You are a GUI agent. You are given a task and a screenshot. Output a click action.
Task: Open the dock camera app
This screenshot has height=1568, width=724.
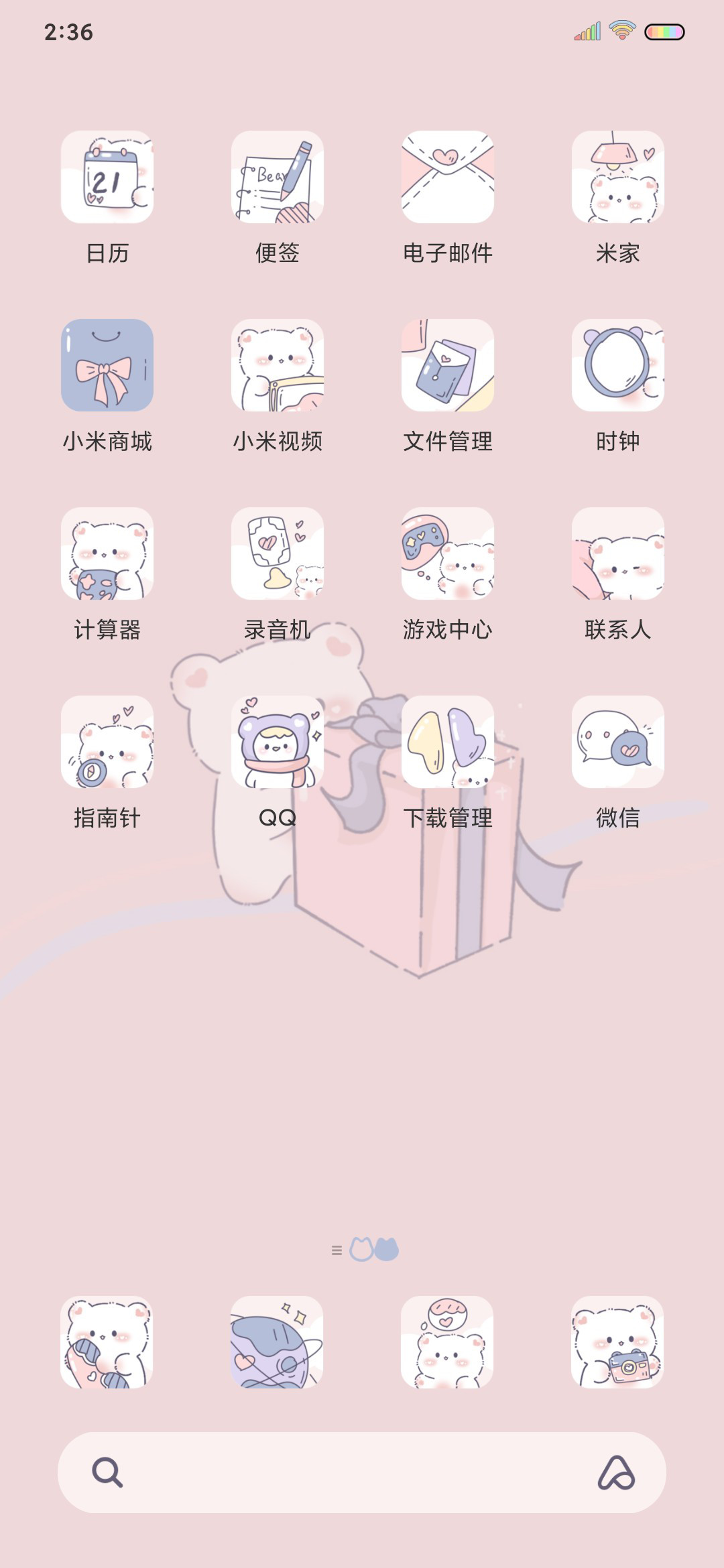click(x=617, y=1342)
